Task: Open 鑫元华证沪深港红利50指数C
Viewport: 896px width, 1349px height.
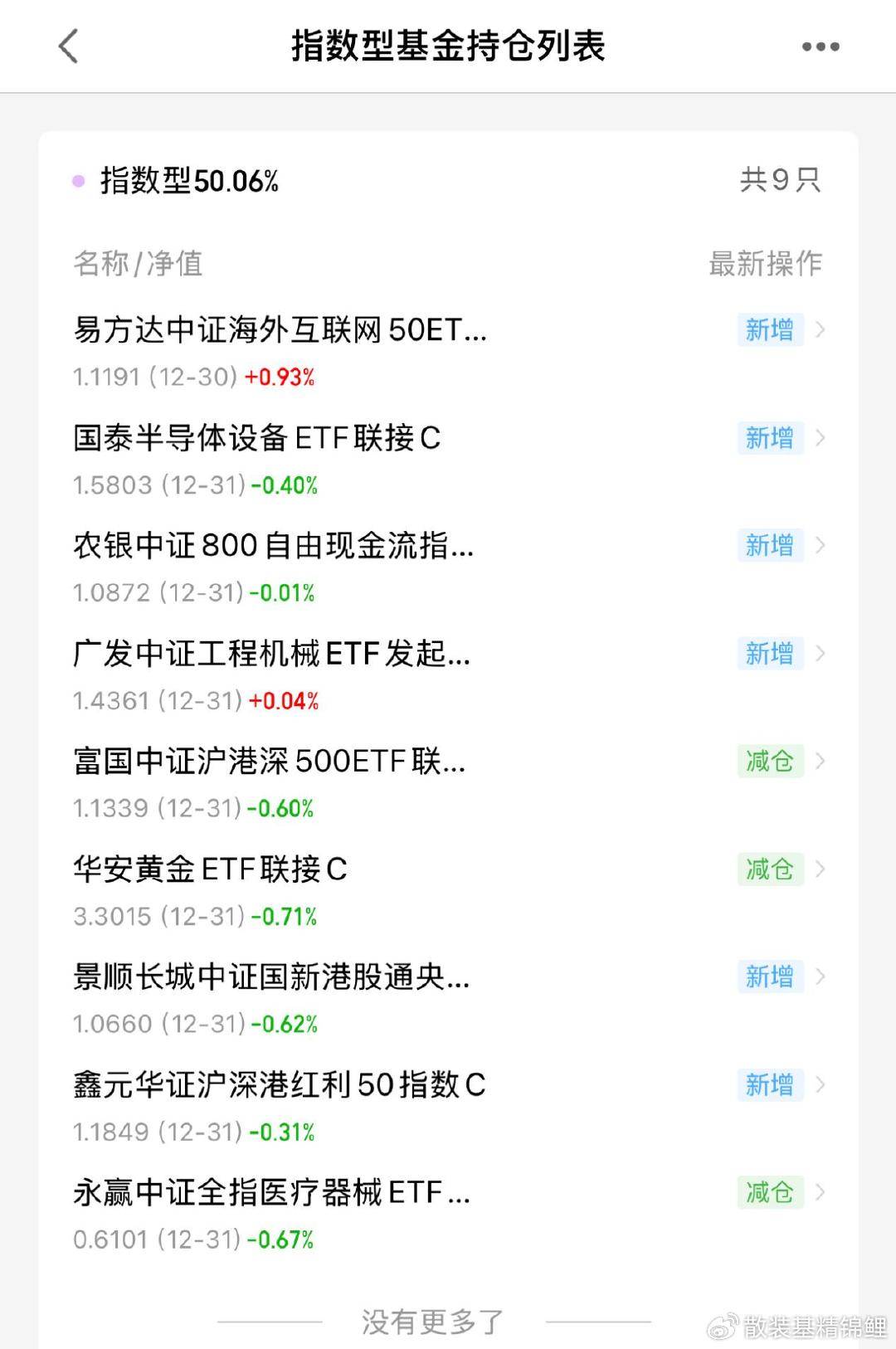Action: point(280,1086)
